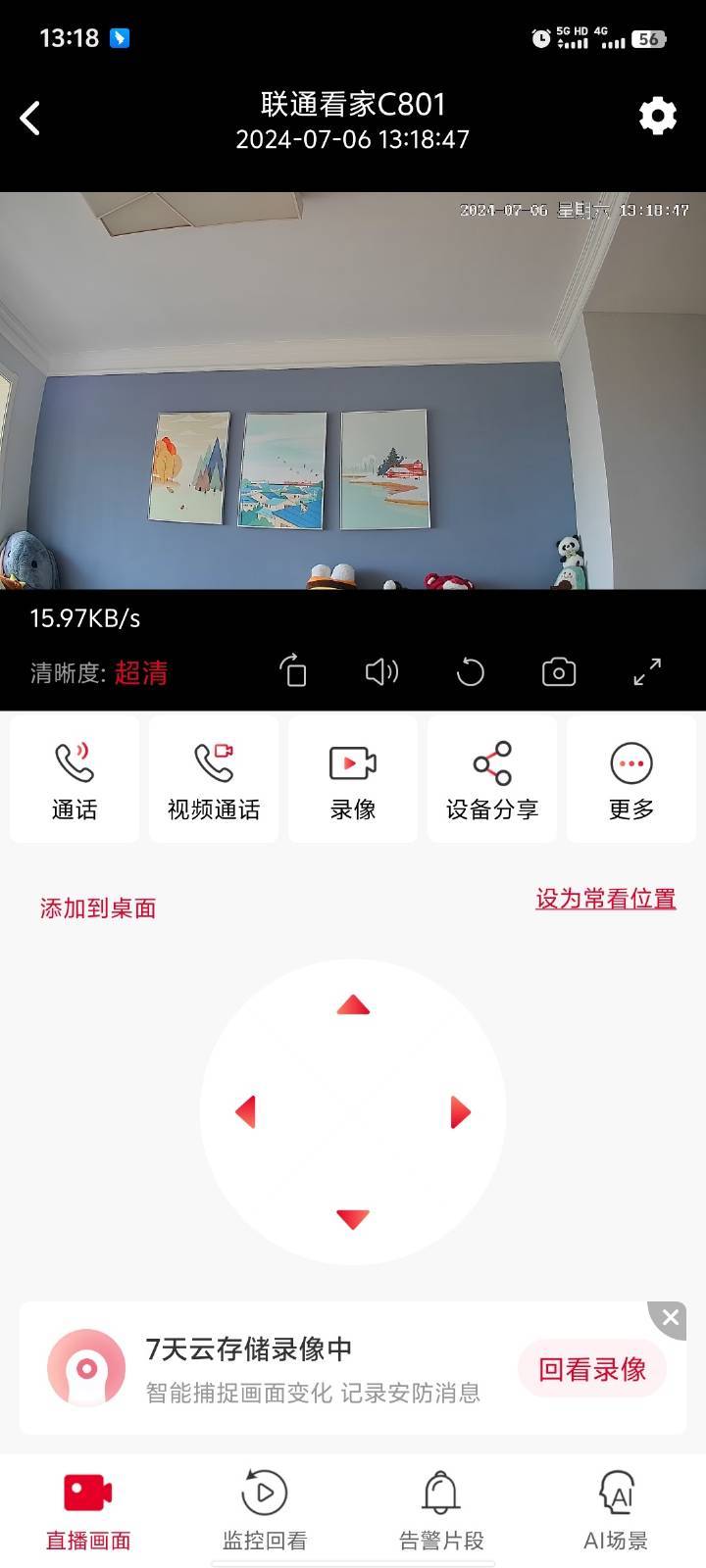Switch to the 监控回看 tab
The height and width of the screenshot is (1568, 706).
pyautogui.click(x=265, y=1510)
